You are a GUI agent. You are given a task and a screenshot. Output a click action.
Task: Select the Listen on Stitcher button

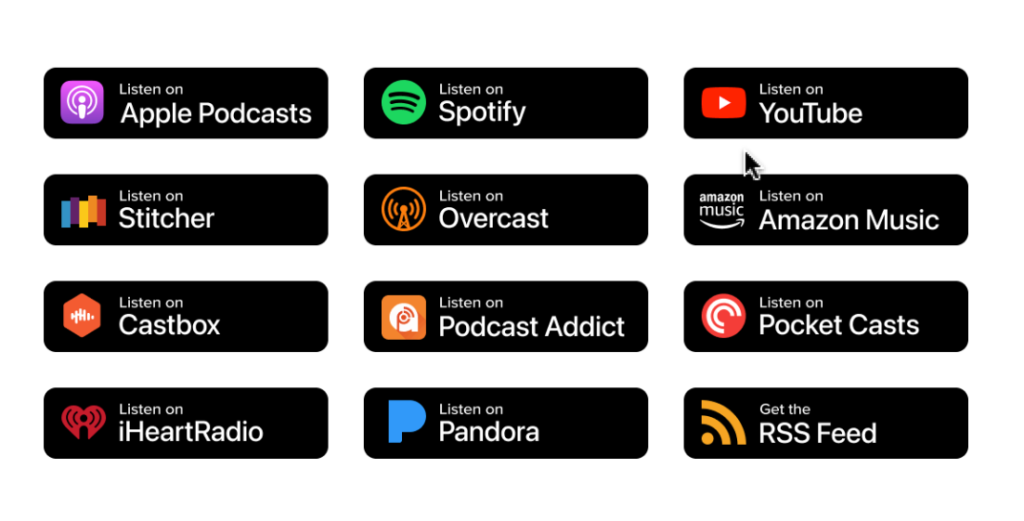[x=186, y=210]
